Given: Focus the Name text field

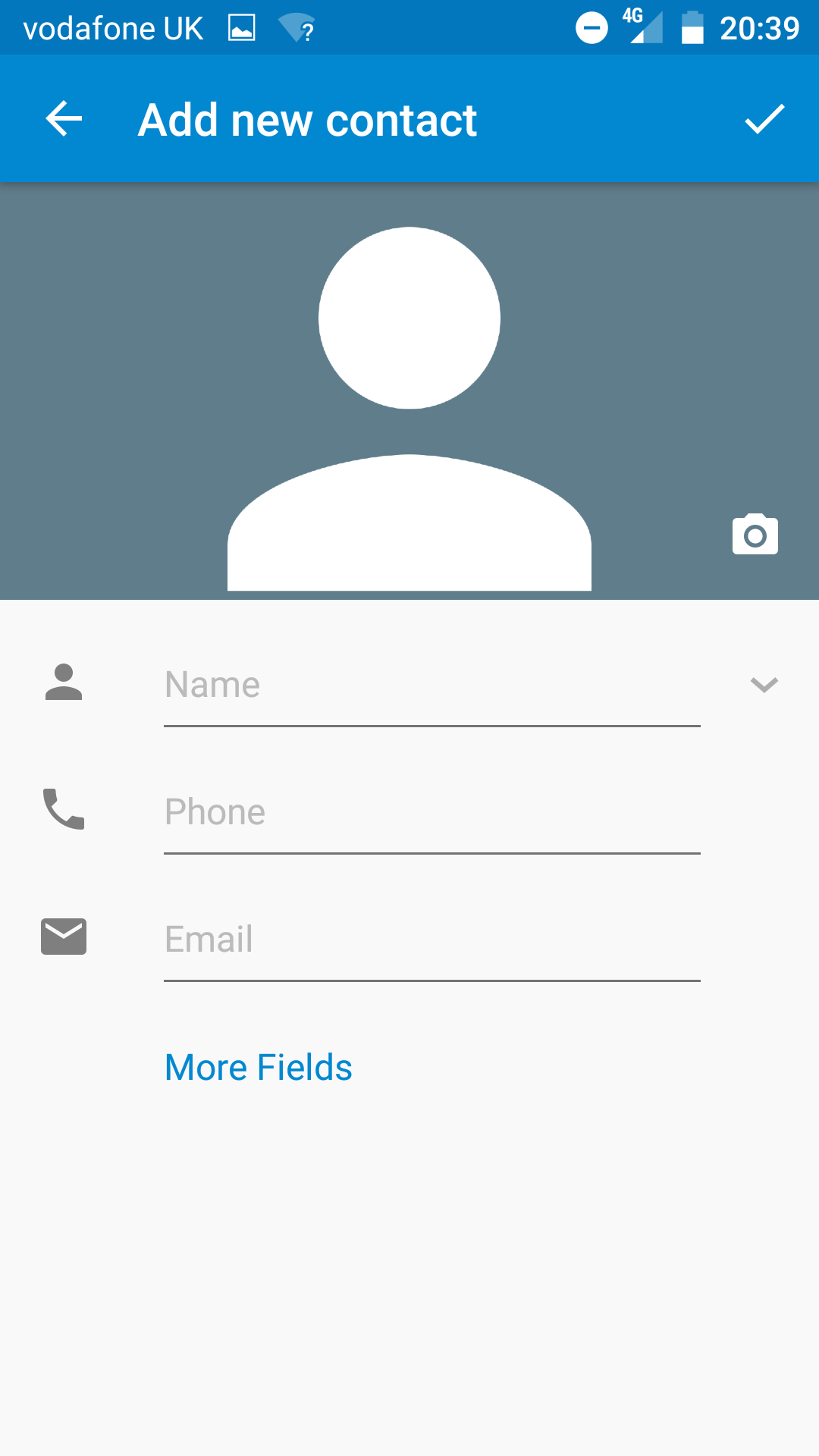Looking at the screenshot, I should tap(432, 686).
